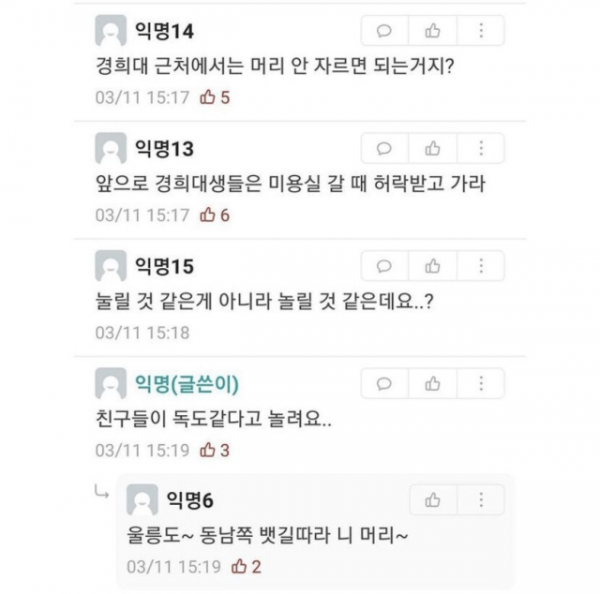Like the 익명(글쓴이) comment
The height and width of the screenshot is (594, 600).
click(432, 384)
